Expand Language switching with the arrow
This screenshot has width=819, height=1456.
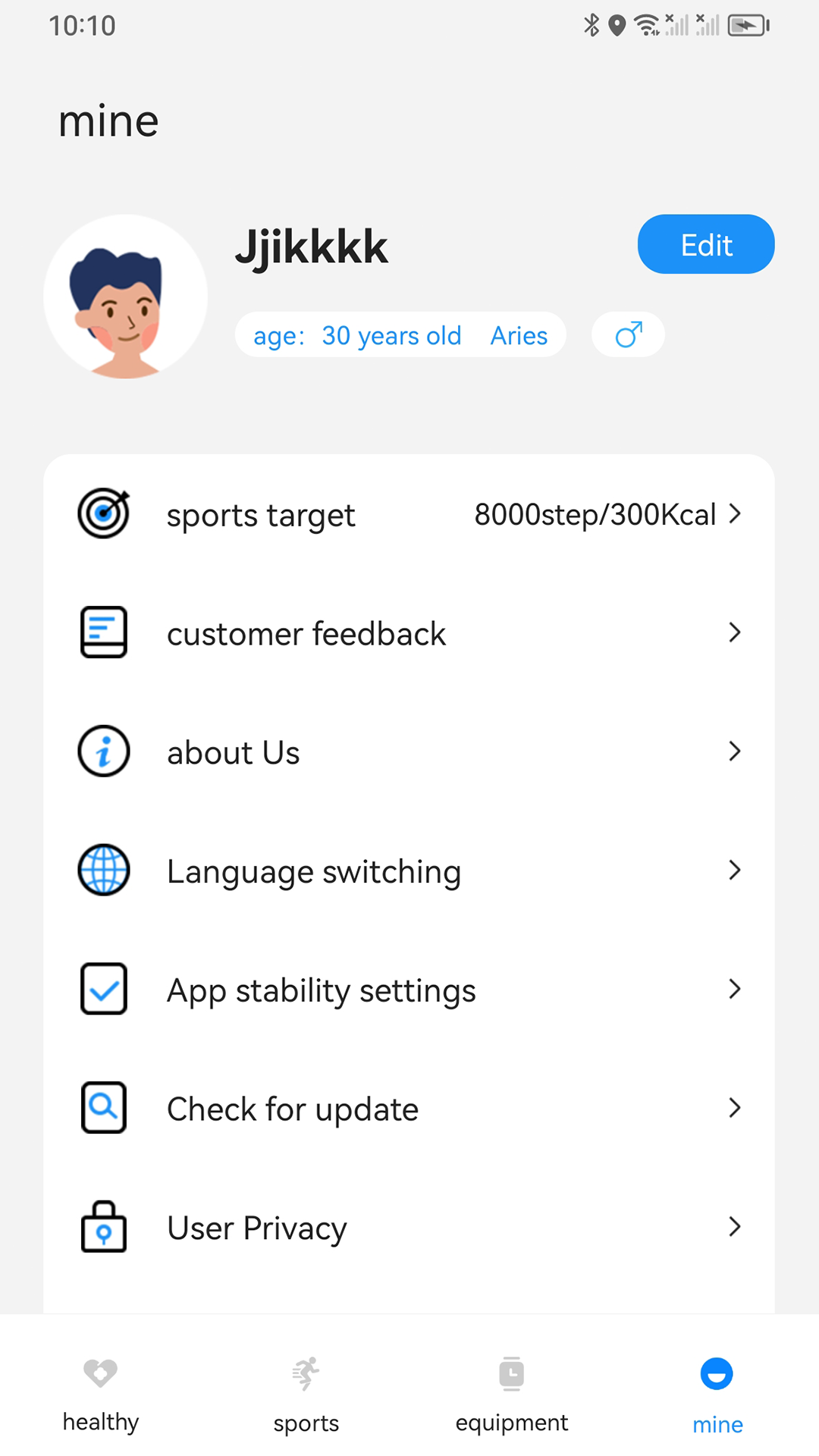click(734, 871)
